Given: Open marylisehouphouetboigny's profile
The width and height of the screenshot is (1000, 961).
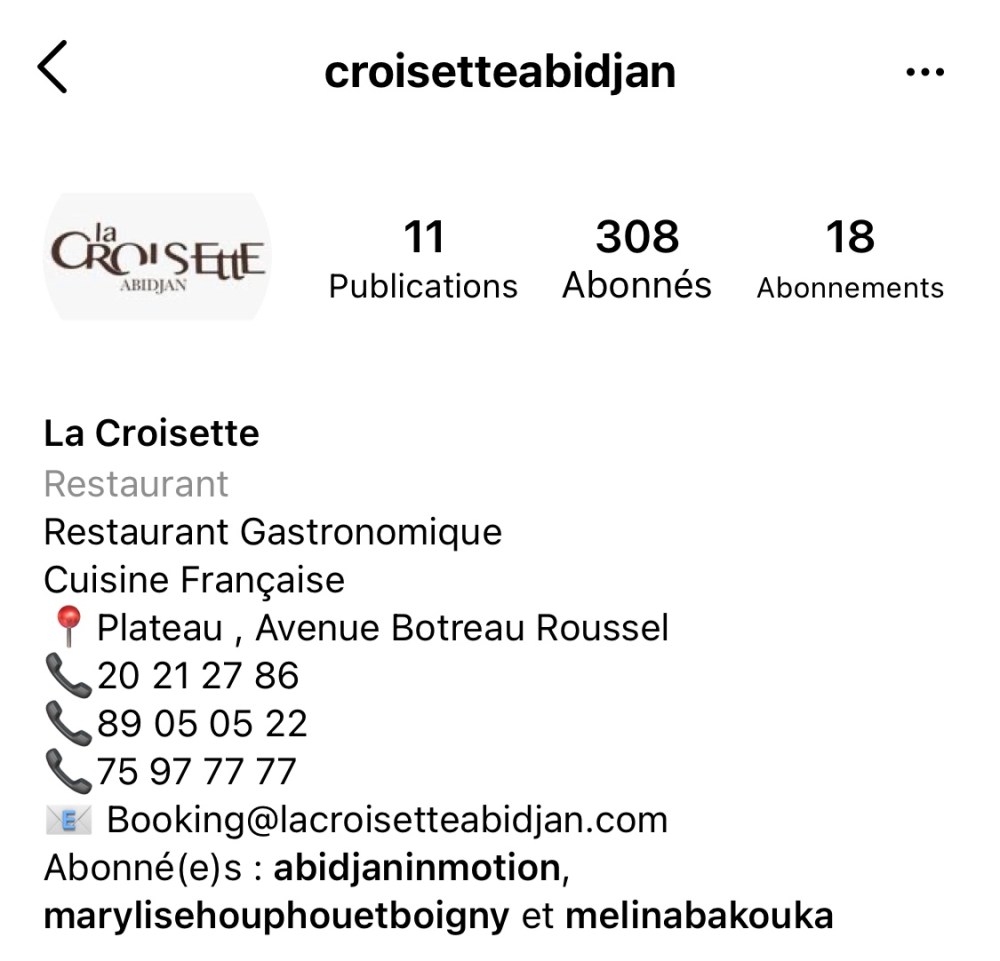Looking at the screenshot, I should (x=277, y=915).
